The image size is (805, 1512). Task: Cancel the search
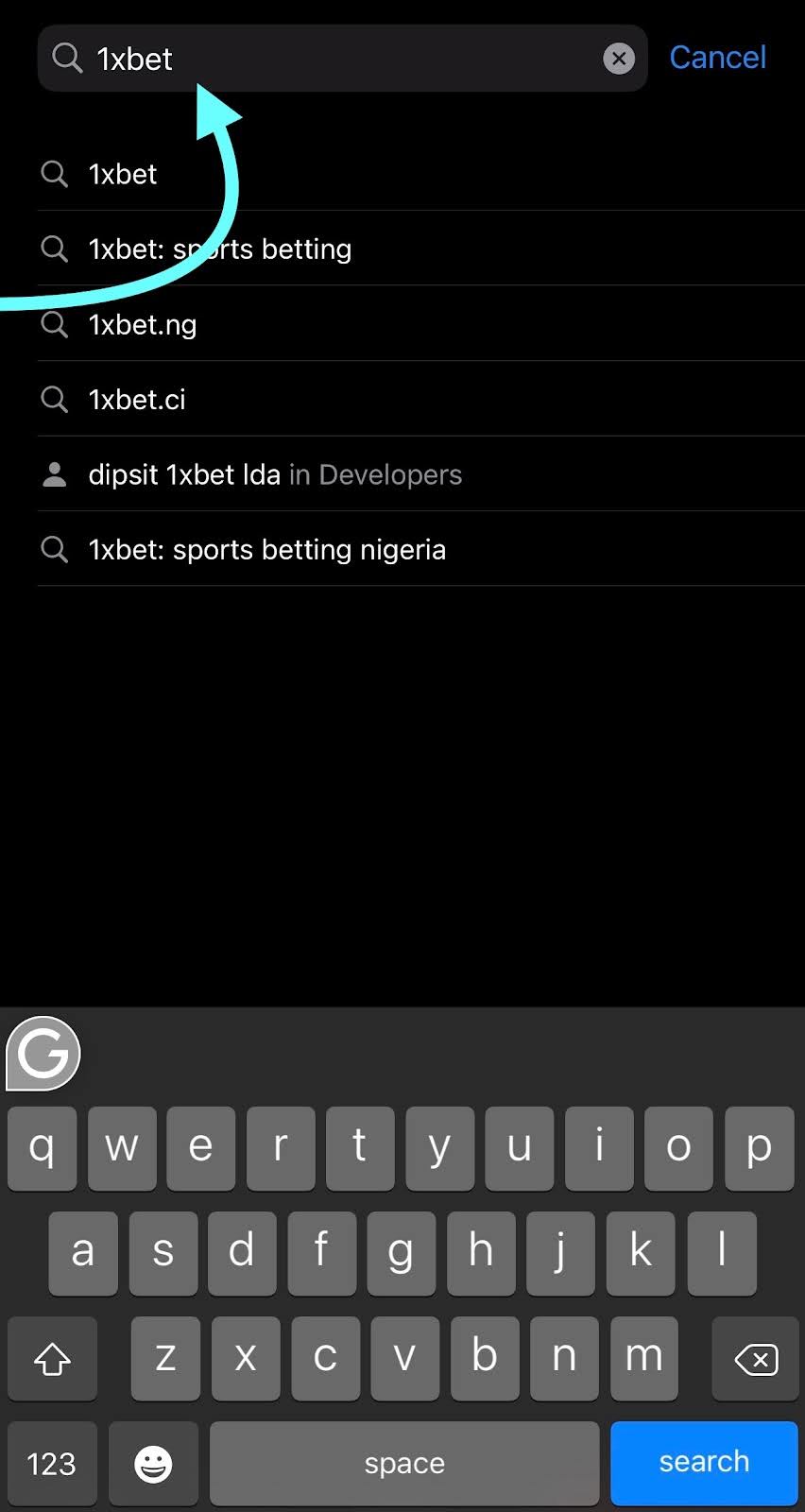717,58
